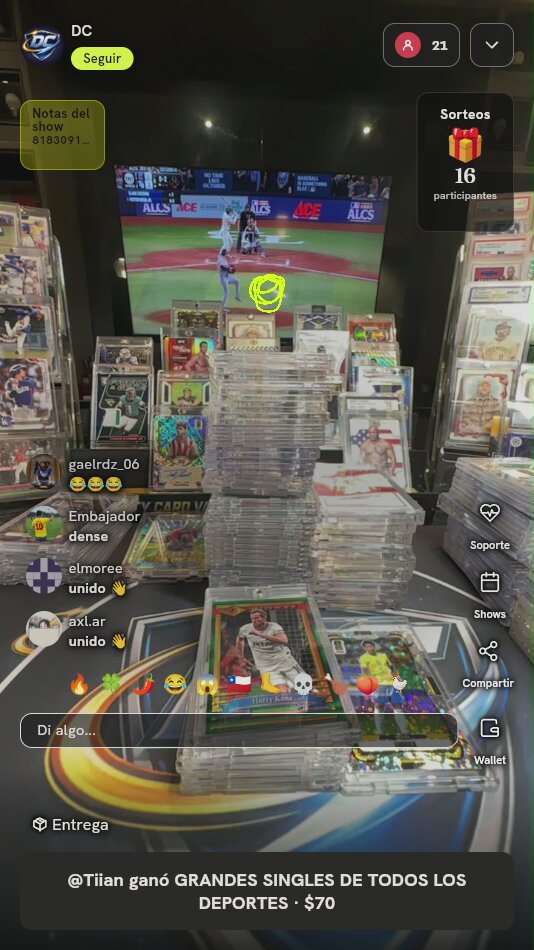Open the Shows calendar

tap(490, 596)
